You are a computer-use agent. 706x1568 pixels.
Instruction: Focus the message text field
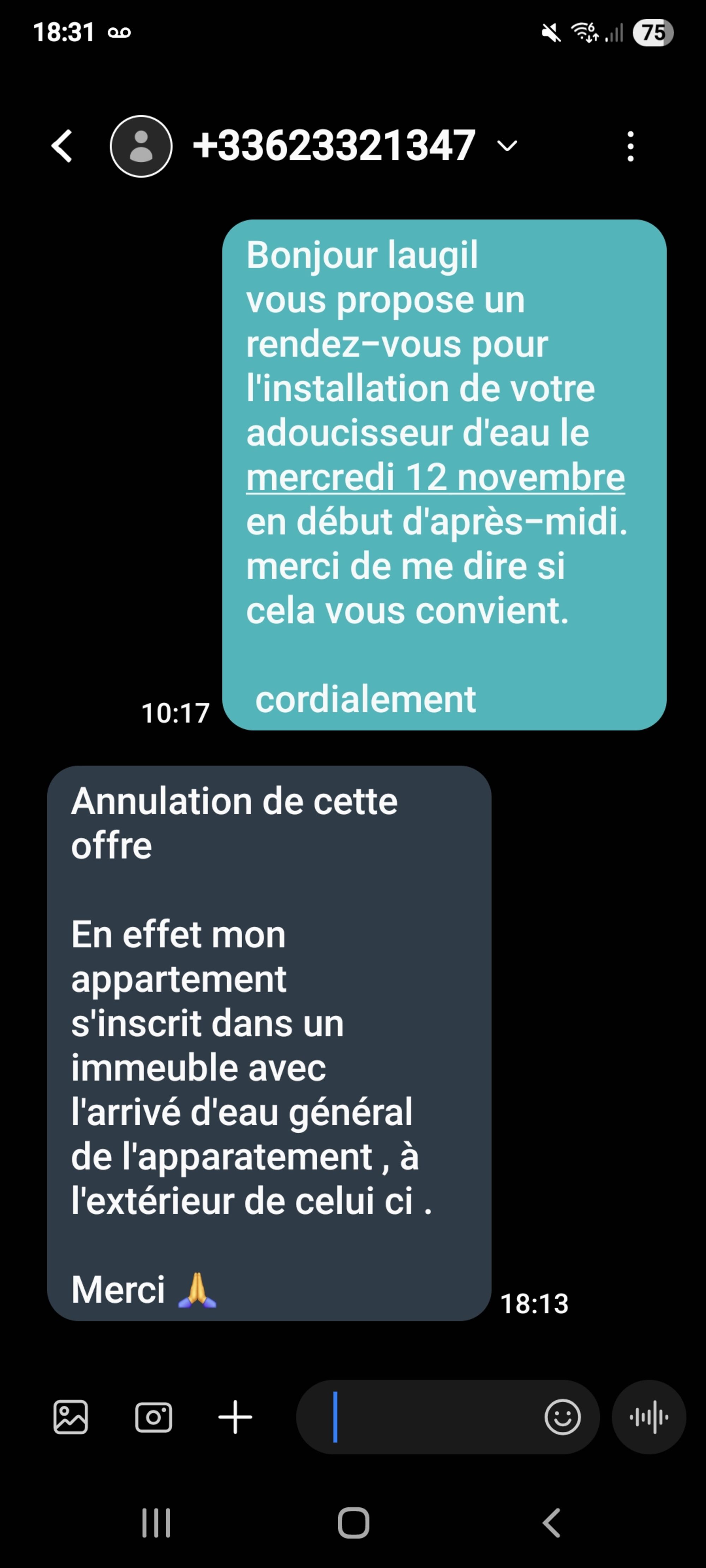(426, 1417)
